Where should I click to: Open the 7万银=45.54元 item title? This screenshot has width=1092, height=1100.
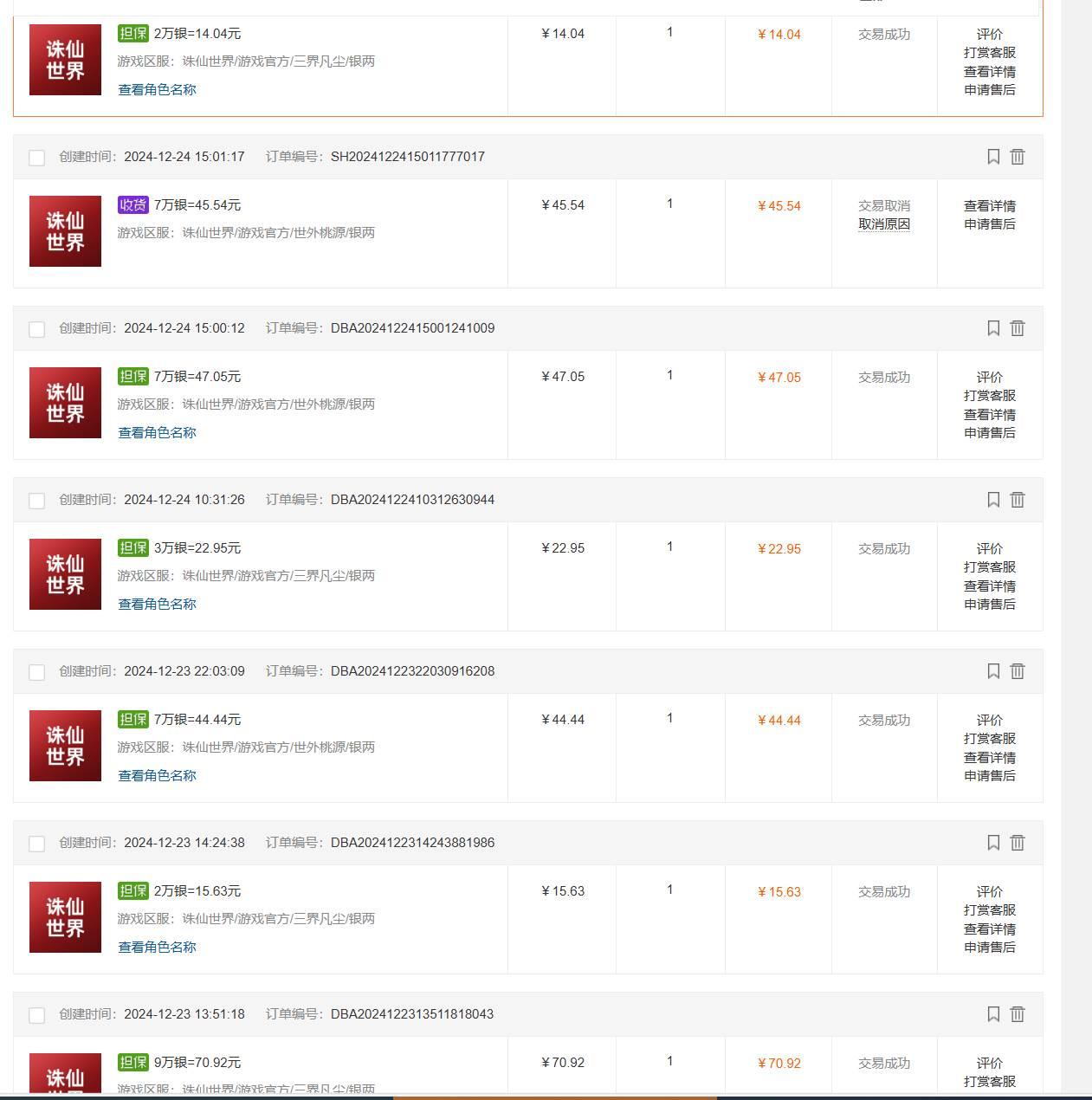click(x=197, y=205)
